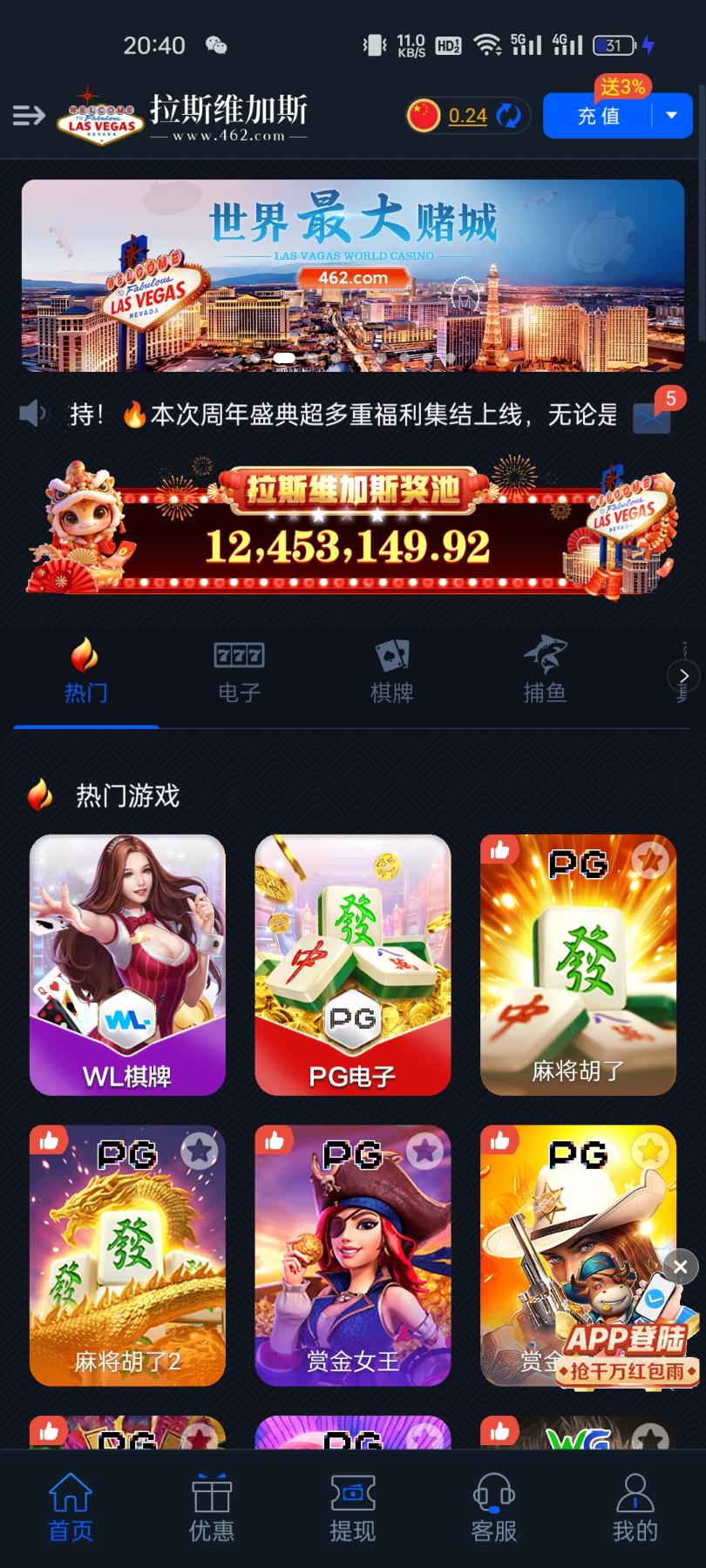Favorite the 麻将胡了2 game star
706x1568 pixels.
click(x=200, y=1152)
